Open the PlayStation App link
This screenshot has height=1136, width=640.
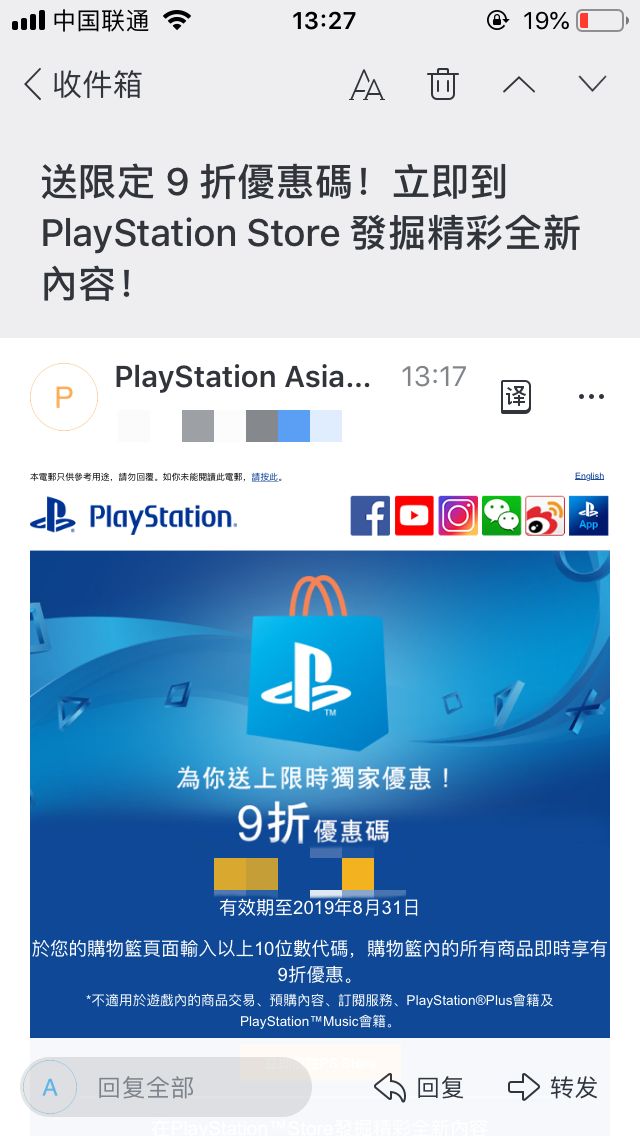pyautogui.click(x=589, y=516)
